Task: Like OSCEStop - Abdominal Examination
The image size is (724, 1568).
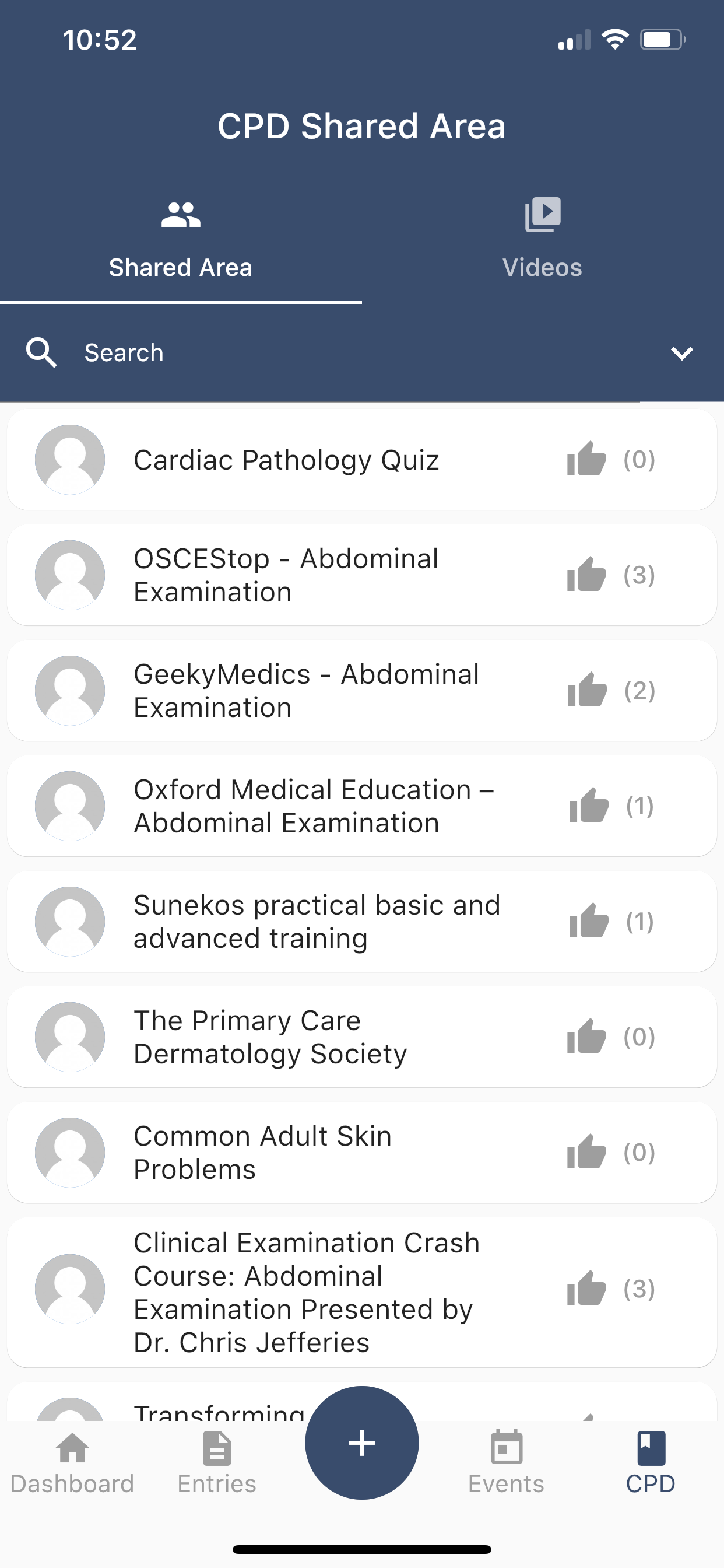Action: [x=586, y=575]
